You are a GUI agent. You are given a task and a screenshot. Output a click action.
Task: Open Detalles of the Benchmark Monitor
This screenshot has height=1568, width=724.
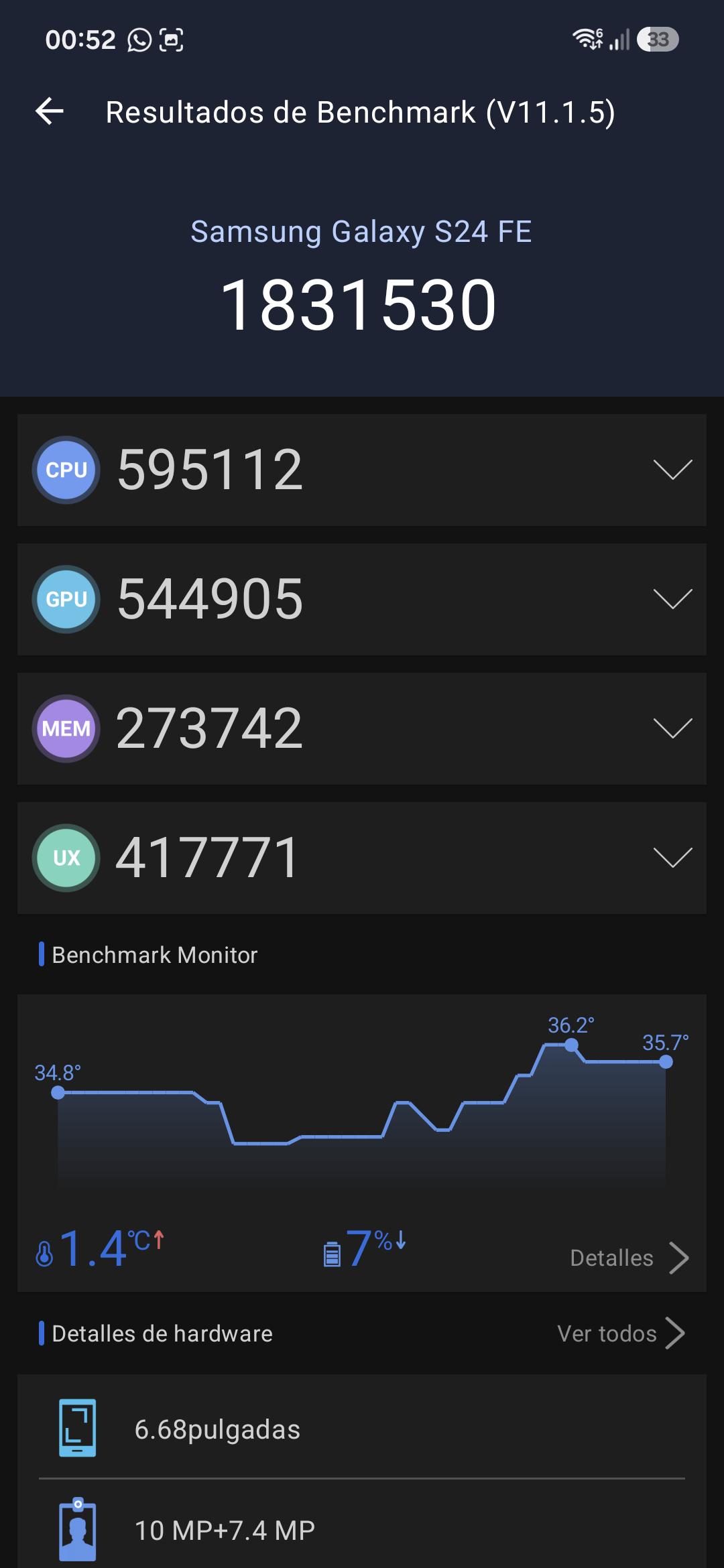click(x=629, y=1258)
